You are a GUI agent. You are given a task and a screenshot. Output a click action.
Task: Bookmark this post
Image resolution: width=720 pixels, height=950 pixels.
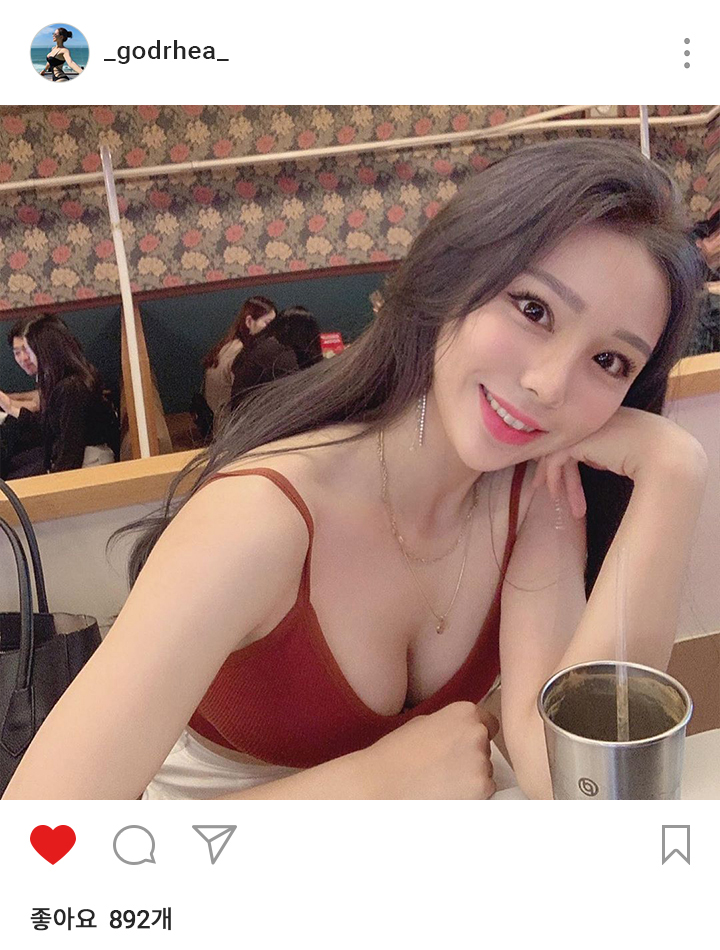(676, 845)
